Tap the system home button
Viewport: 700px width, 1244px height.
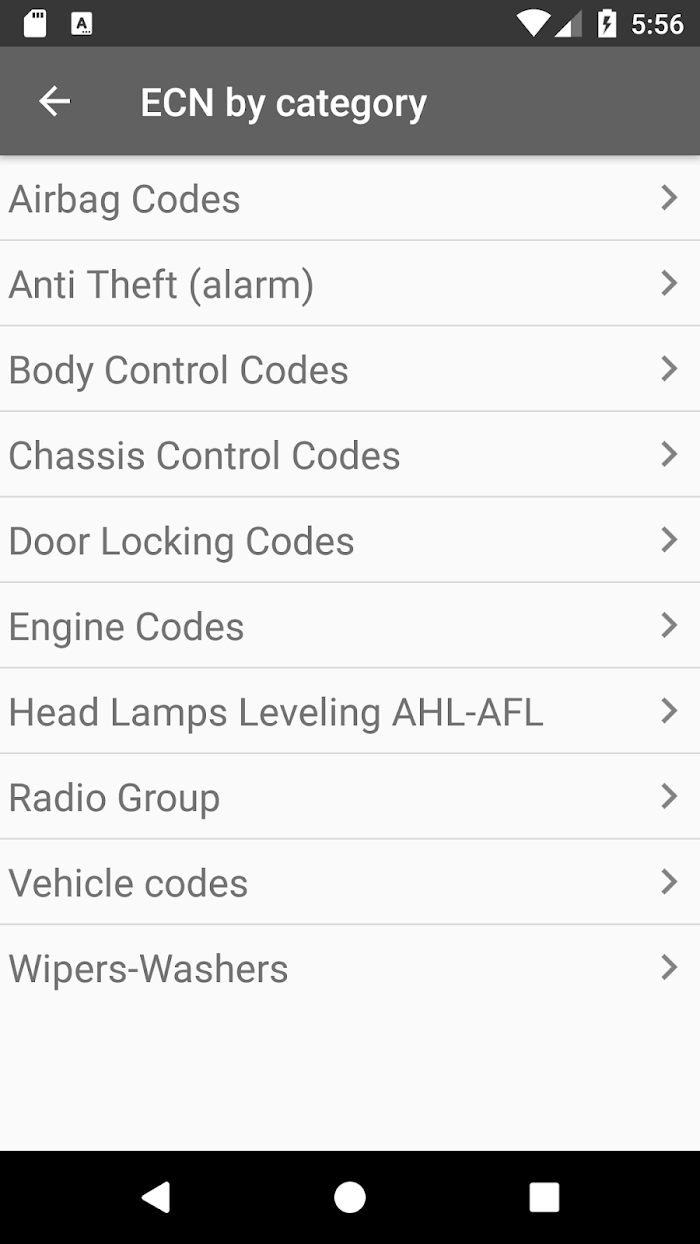(350, 1197)
